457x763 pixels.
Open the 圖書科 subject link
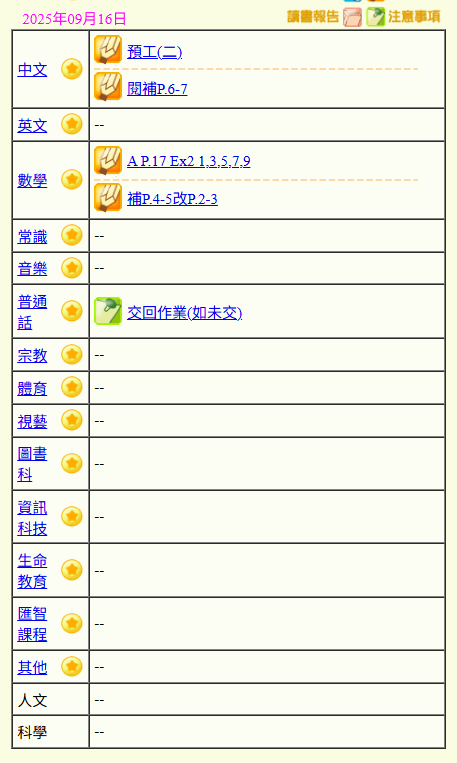32,464
